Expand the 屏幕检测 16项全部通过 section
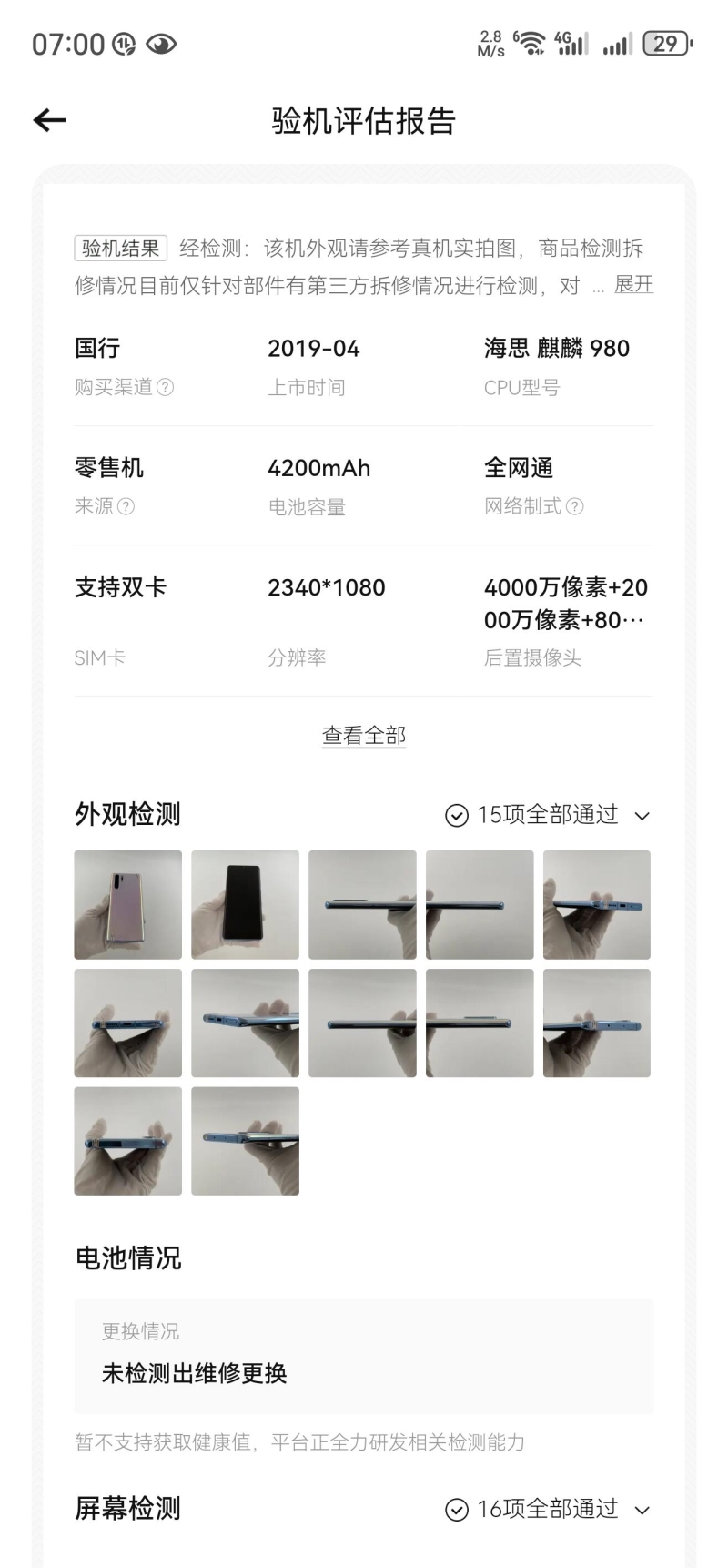Screen dimensions: 728x1568 pyautogui.click(x=548, y=1509)
